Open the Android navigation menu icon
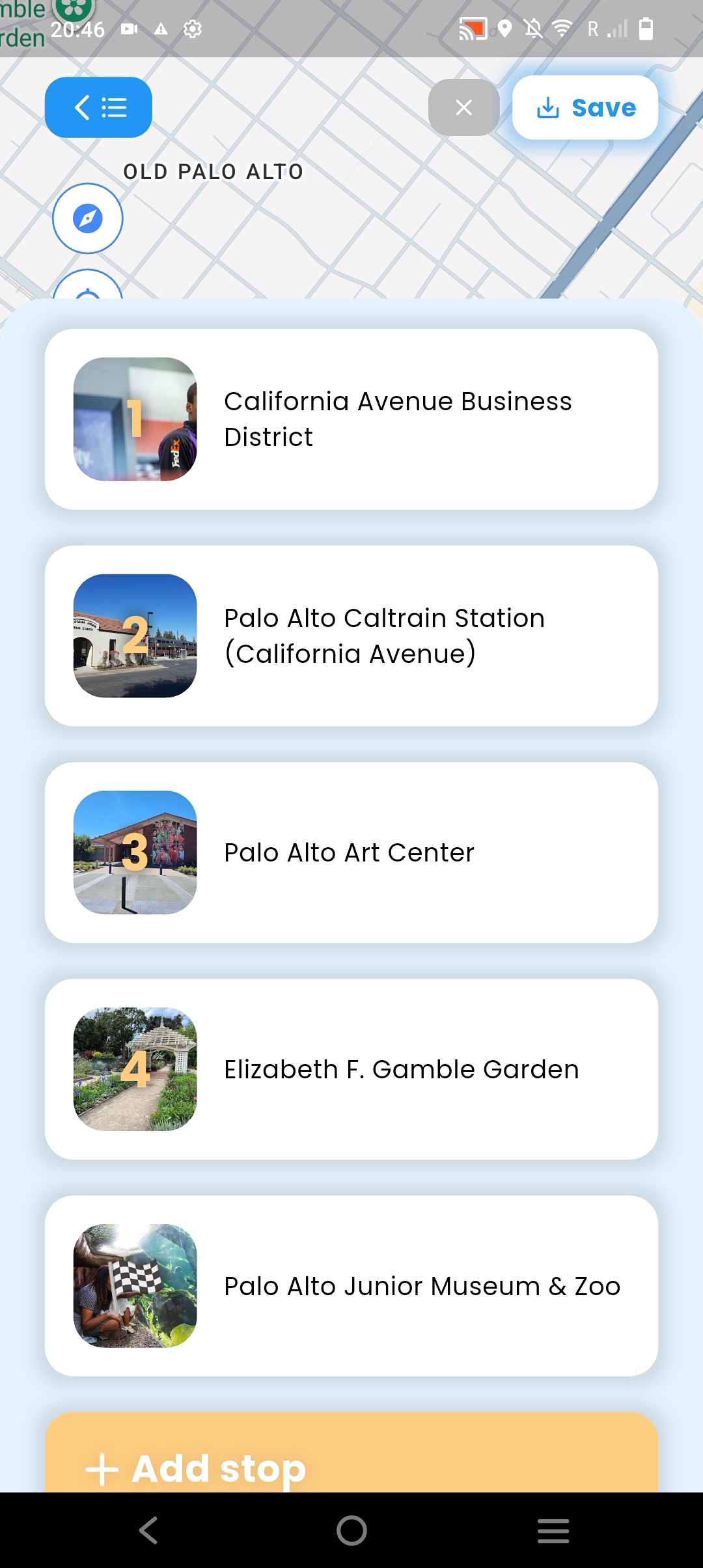The height and width of the screenshot is (1568, 703). coord(553,1531)
